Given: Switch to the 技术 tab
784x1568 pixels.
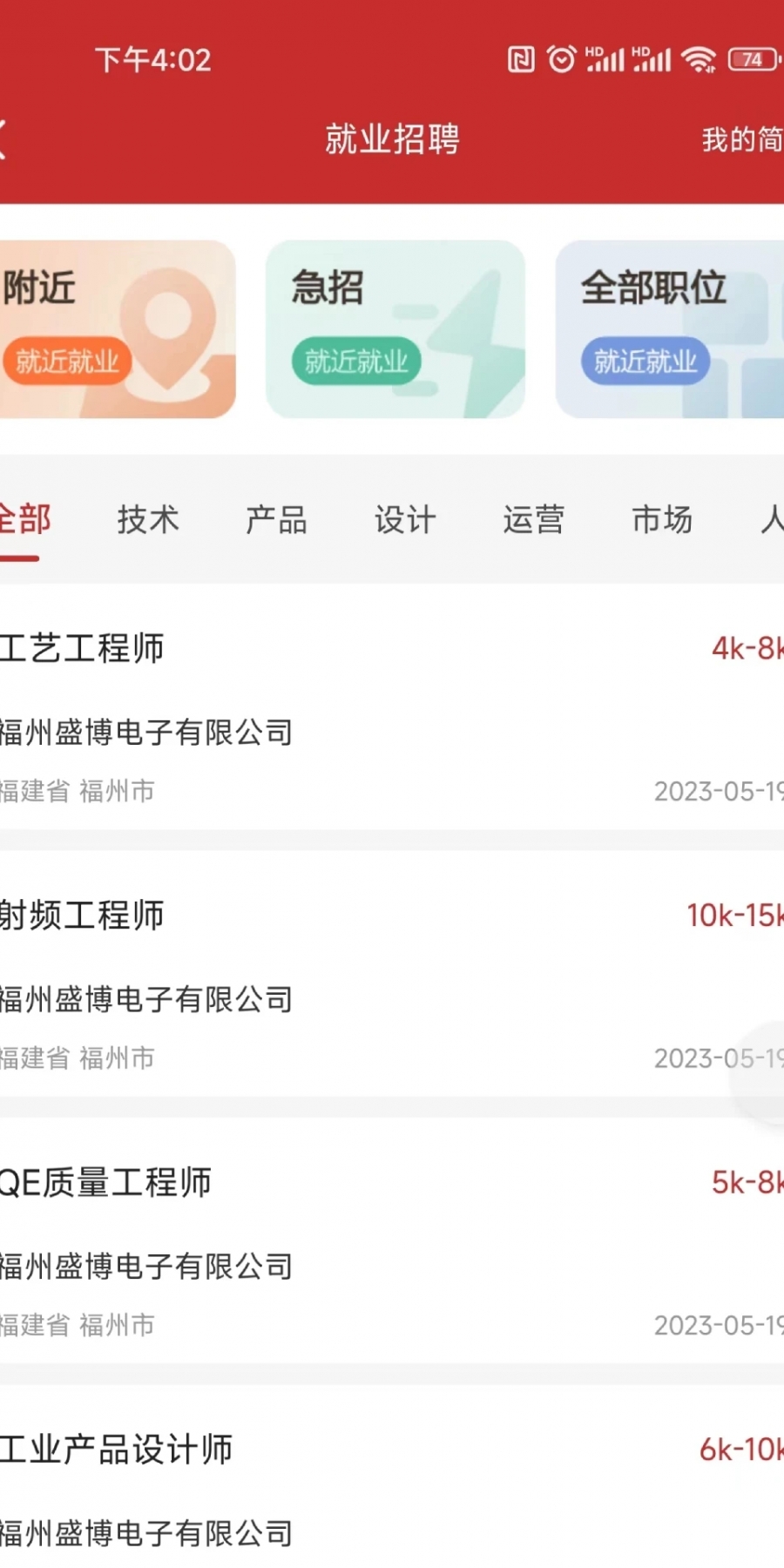Looking at the screenshot, I should tap(148, 520).
